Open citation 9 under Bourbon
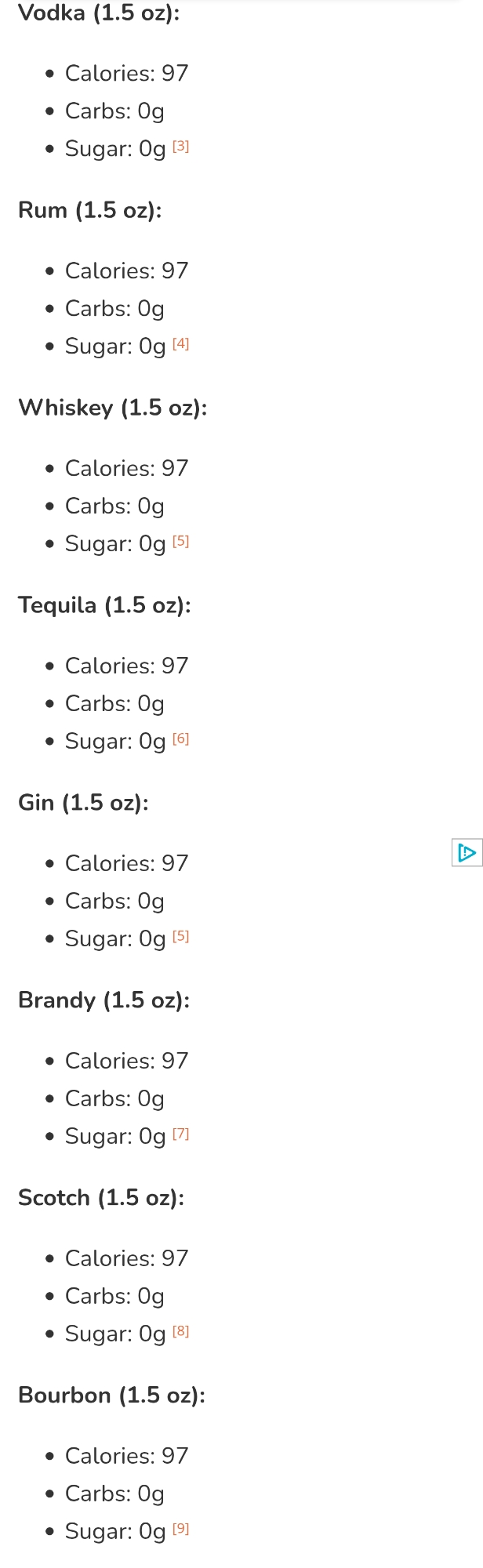 click(181, 1530)
